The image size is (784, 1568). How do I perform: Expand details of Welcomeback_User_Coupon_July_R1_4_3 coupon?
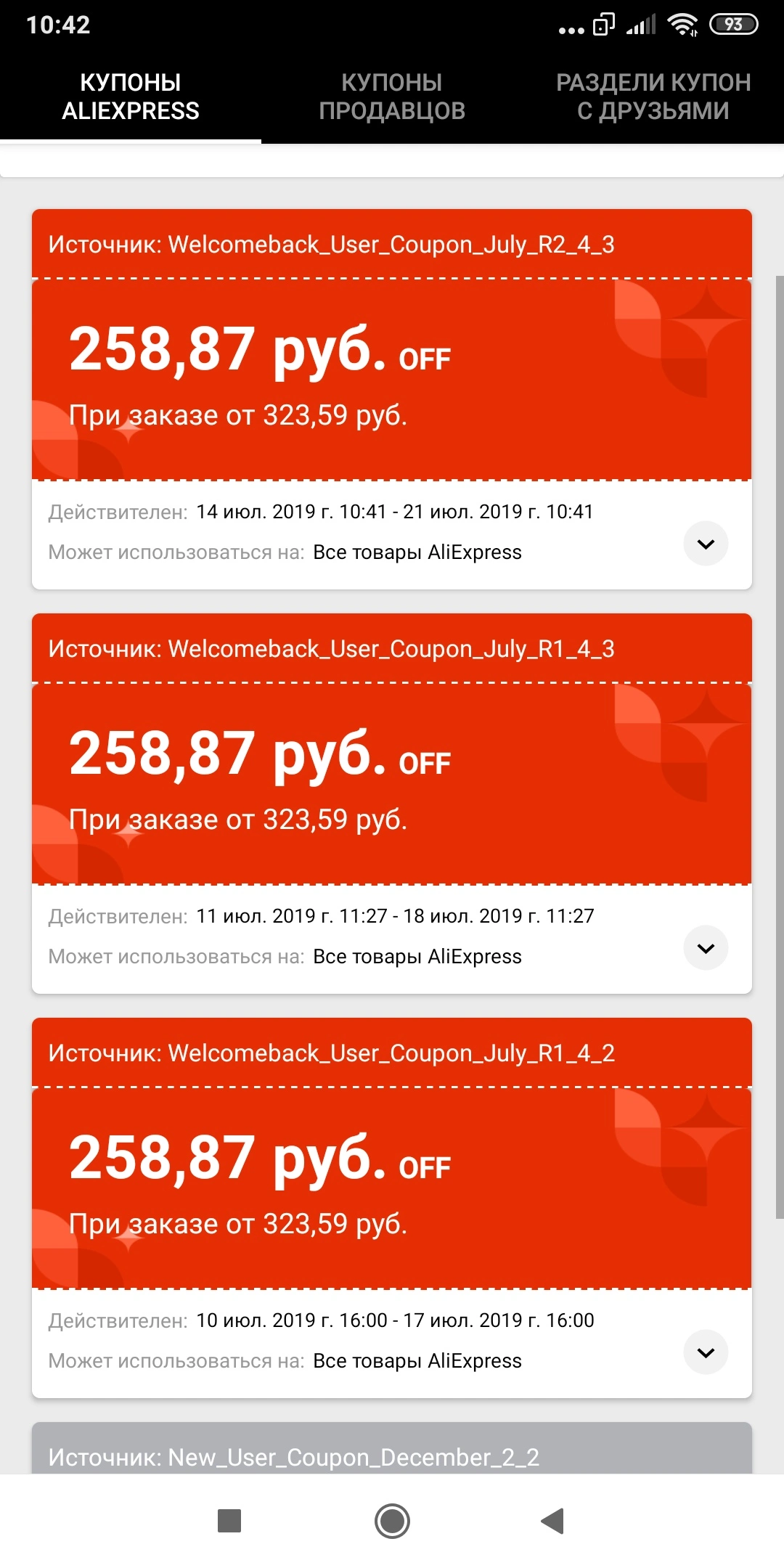(x=706, y=948)
